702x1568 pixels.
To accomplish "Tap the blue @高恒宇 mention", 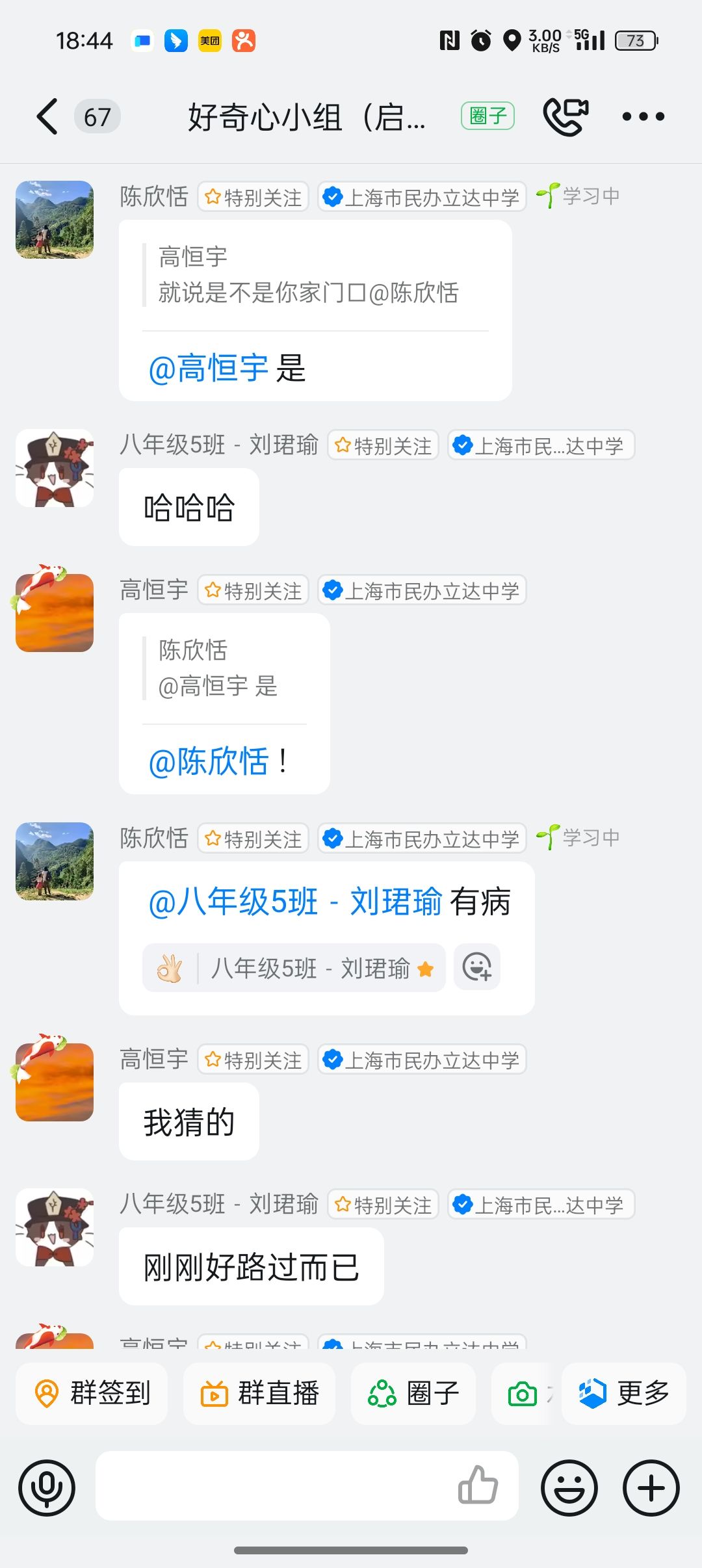I will [x=208, y=369].
